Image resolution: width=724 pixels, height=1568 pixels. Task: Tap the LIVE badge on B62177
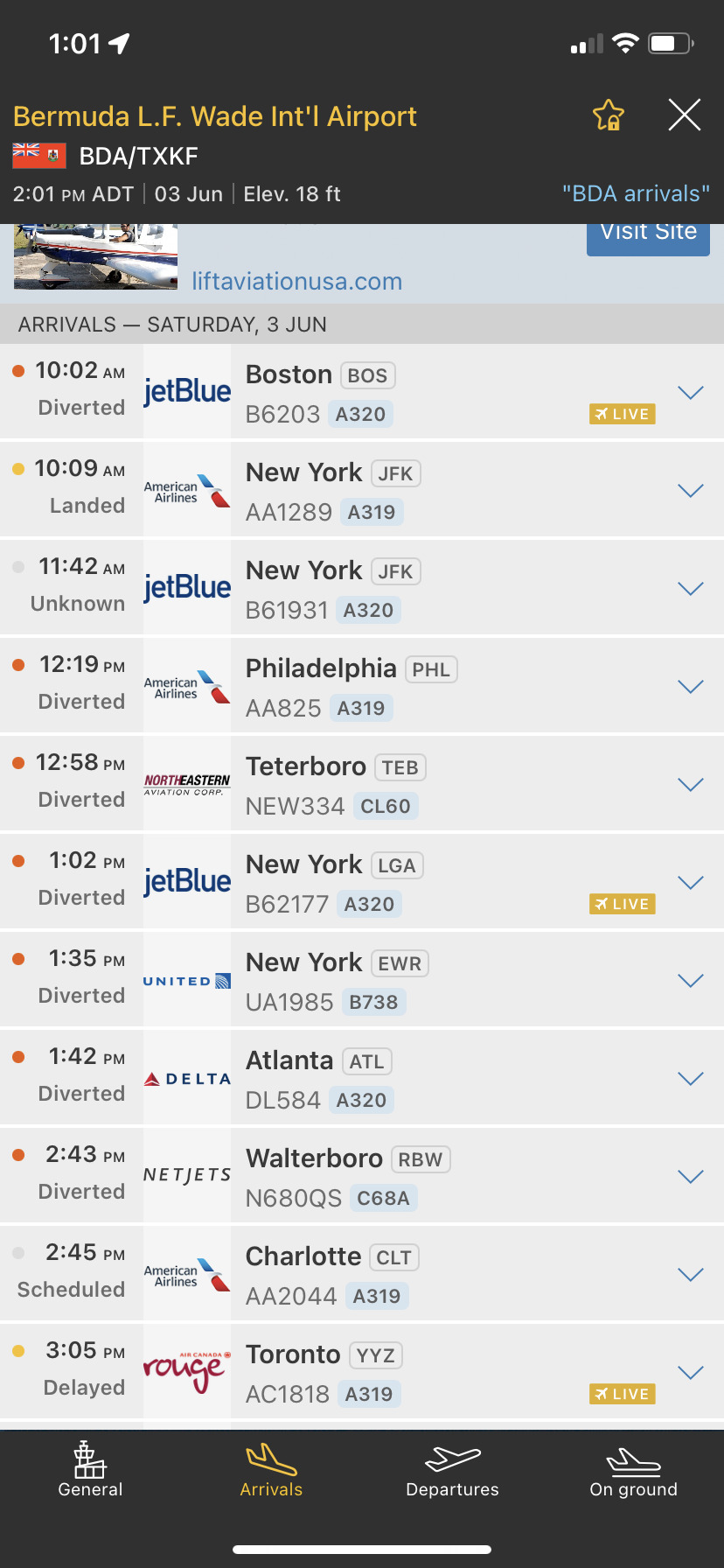click(623, 904)
